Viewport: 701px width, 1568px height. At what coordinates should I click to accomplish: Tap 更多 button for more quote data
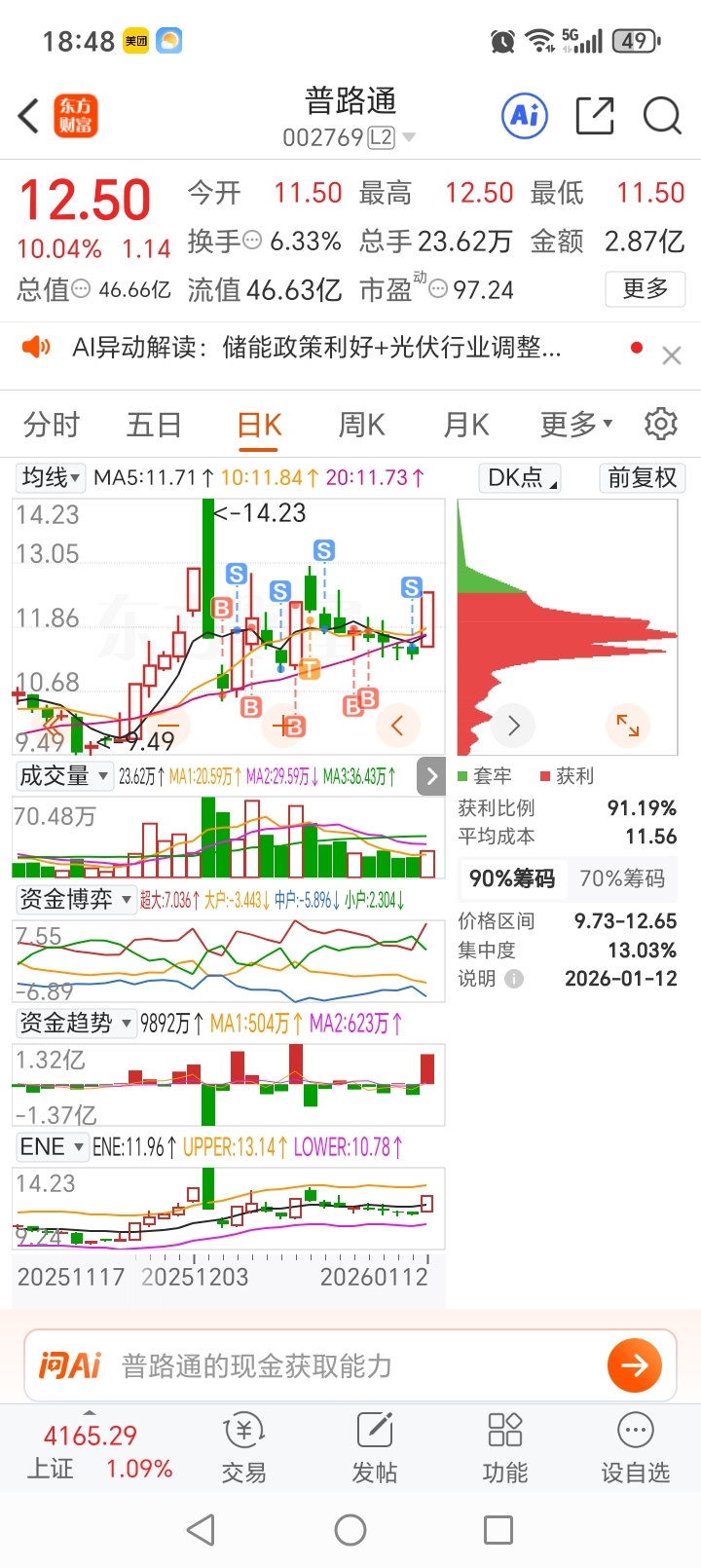coord(646,289)
